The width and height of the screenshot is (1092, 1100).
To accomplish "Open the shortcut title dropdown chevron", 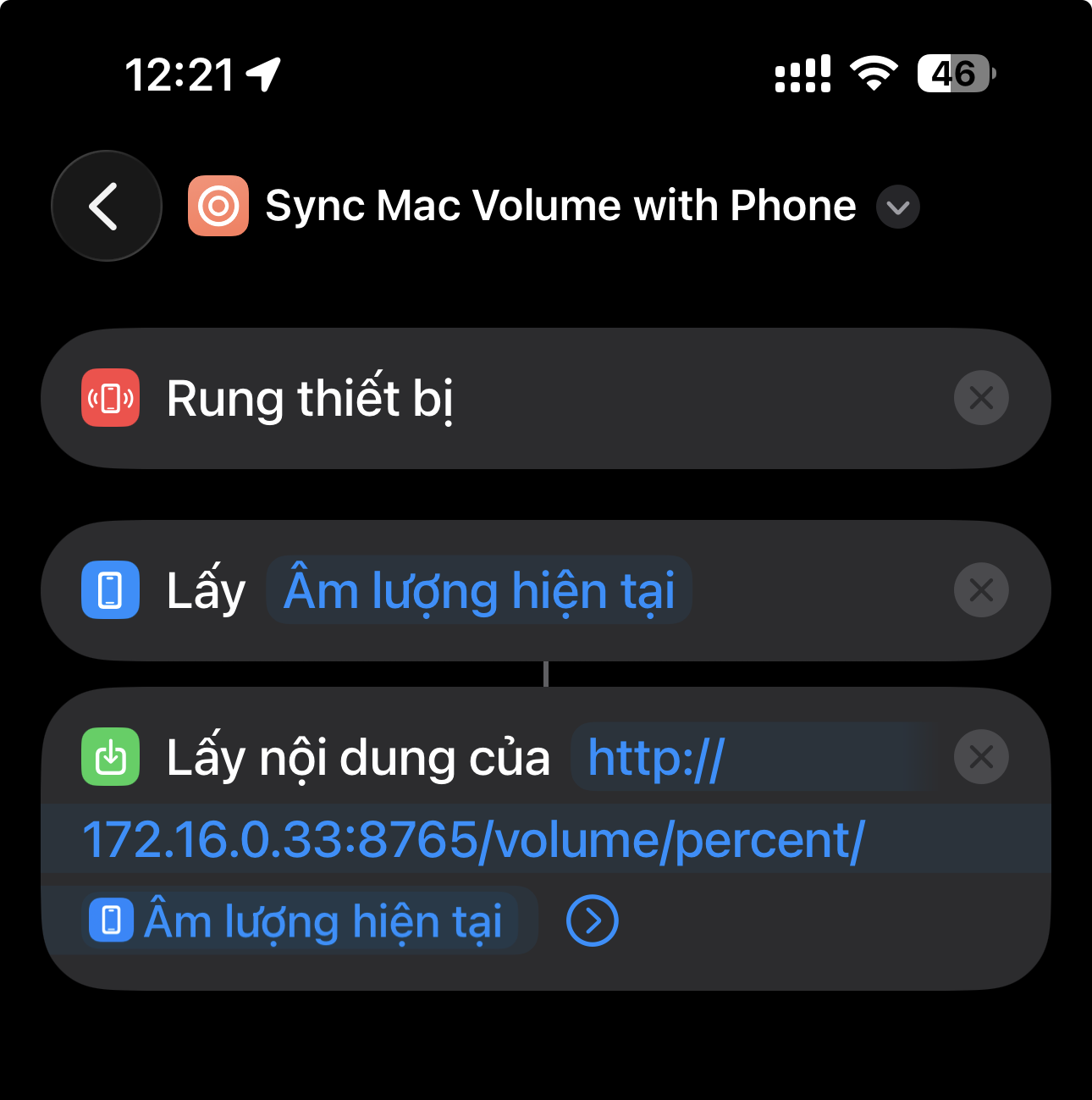I will [x=897, y=207].
